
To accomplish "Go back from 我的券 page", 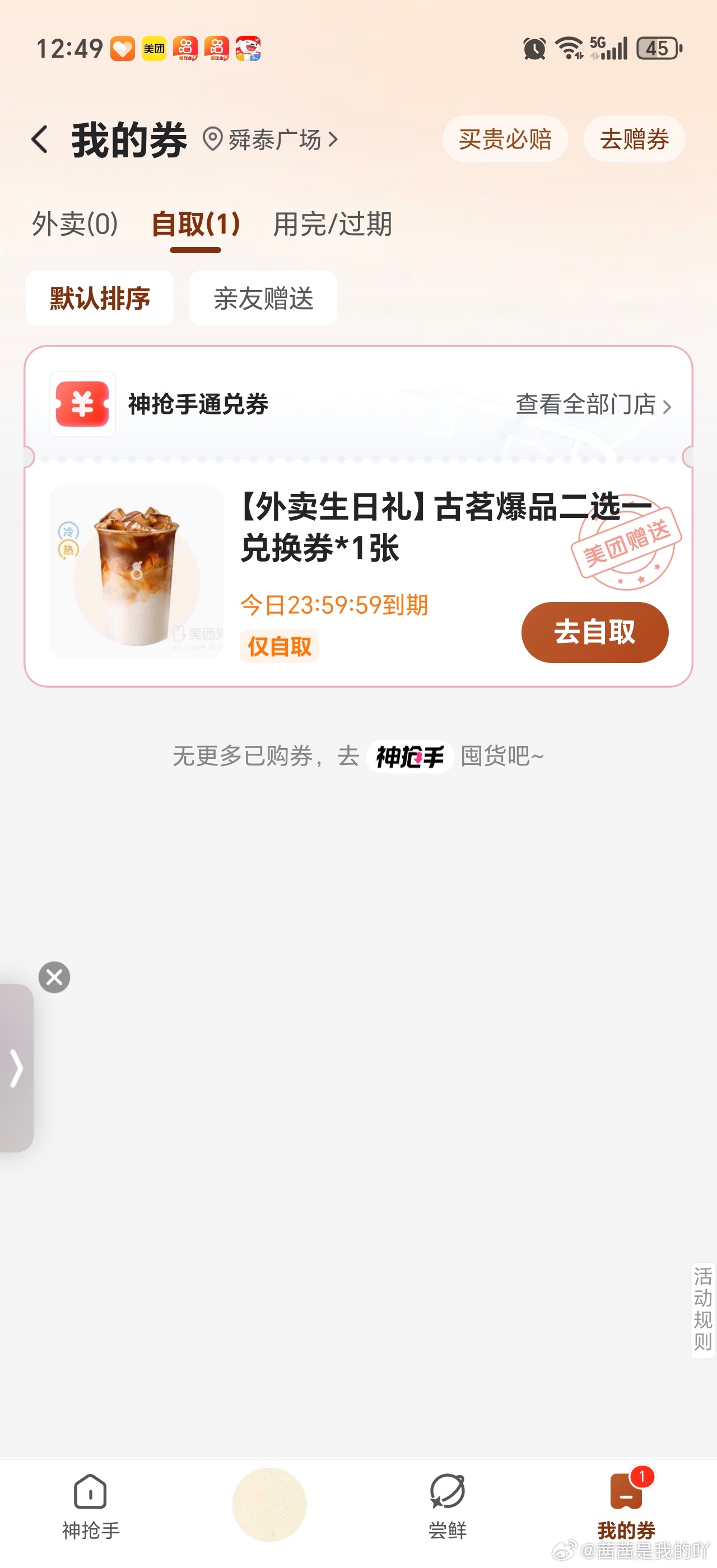I will [40, 139].
